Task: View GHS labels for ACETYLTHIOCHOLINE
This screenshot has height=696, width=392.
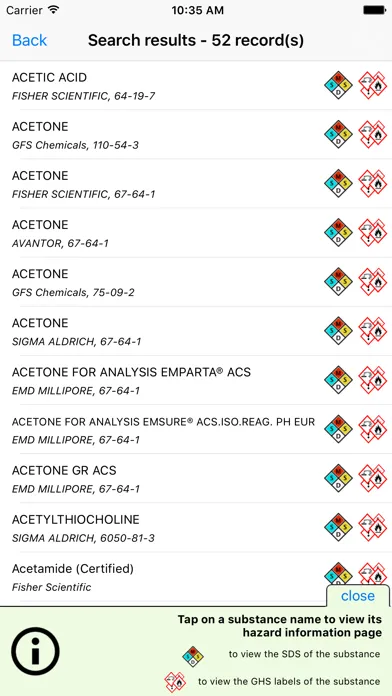Action: 373,528
